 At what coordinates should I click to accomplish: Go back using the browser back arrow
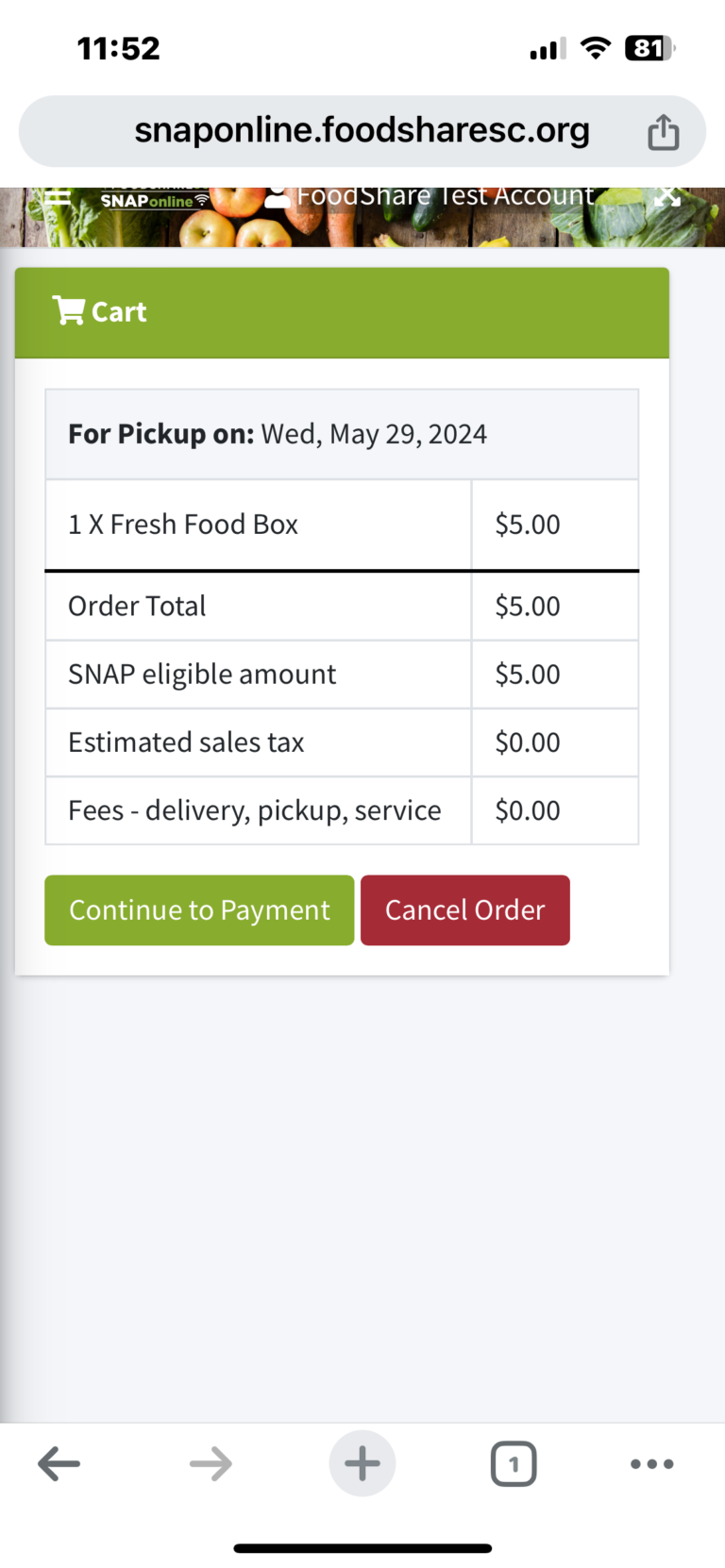click(59, 1463)
